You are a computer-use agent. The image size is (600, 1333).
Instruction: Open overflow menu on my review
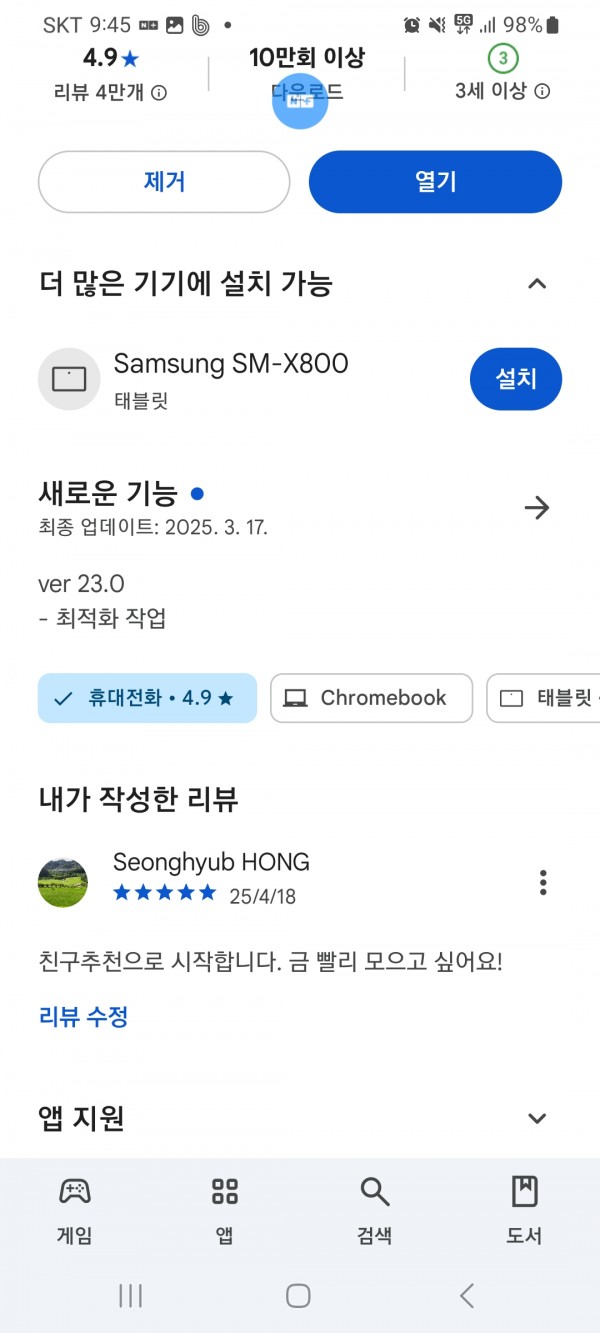pyautogui.click(x=543, y=882)
